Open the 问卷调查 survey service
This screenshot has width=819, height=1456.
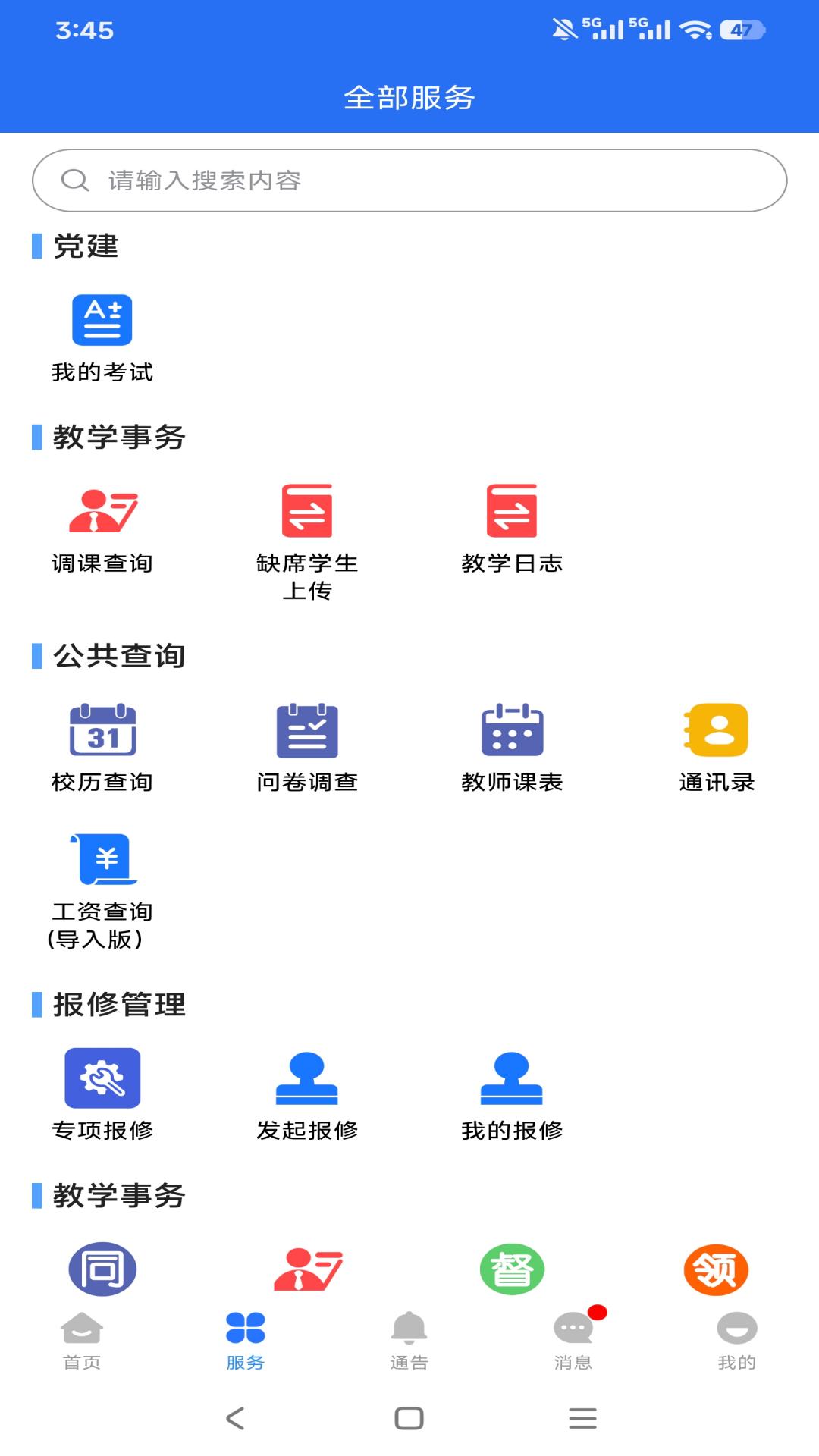[x=307, y=732]
